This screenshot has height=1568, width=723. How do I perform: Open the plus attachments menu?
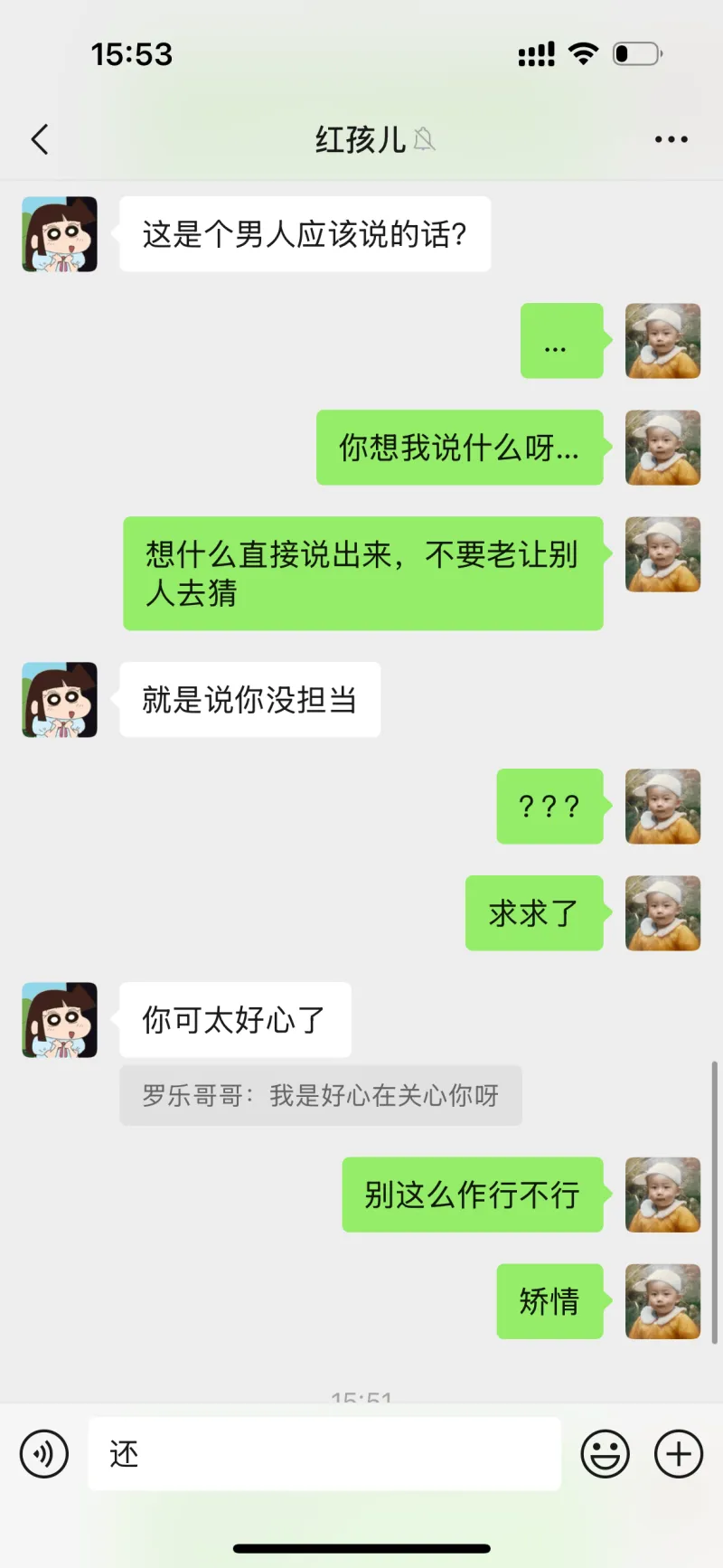678,1453
